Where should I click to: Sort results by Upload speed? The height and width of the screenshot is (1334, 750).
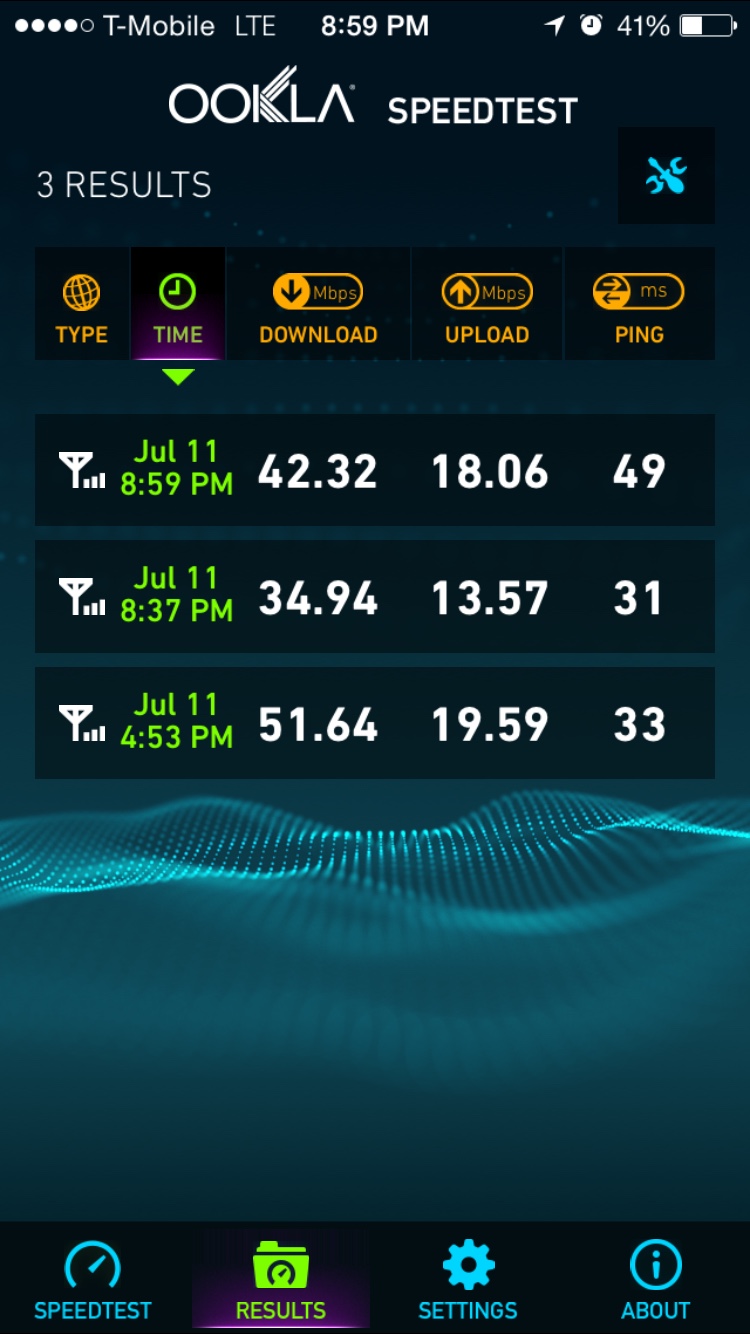[x=487, y=305]
